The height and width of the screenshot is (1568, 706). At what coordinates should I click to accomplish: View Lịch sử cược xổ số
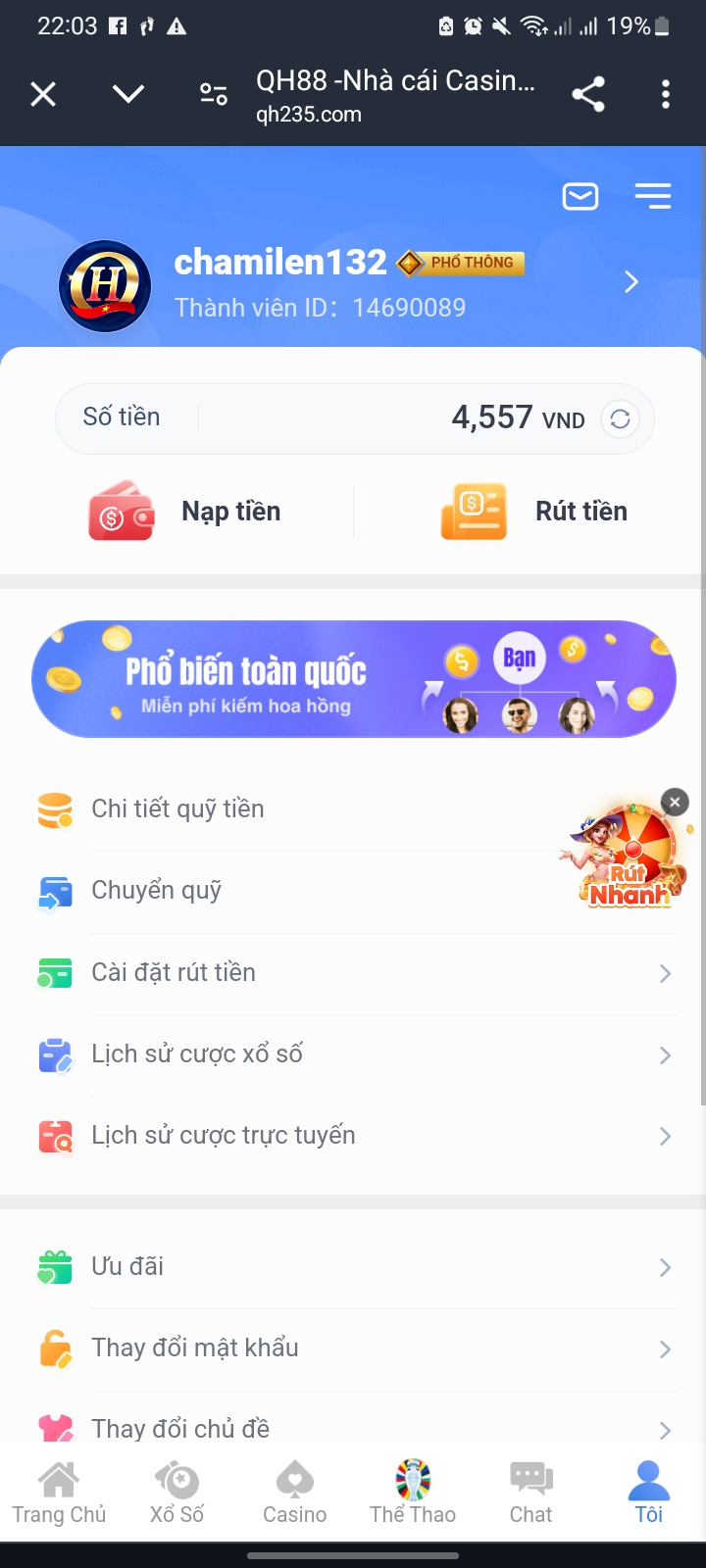pyautogui.click(x=353, y=1054)
